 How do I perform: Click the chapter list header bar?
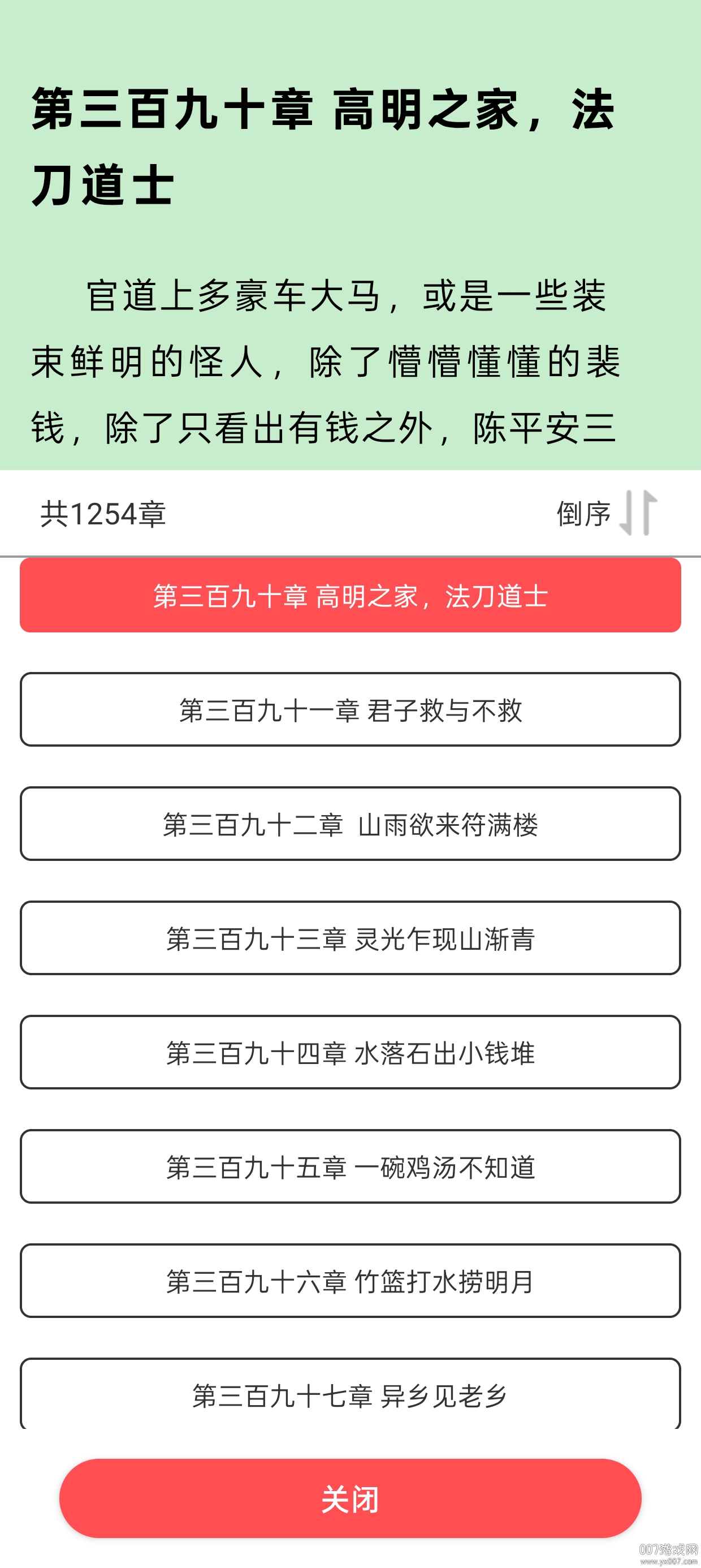click(x=350, y=514)
